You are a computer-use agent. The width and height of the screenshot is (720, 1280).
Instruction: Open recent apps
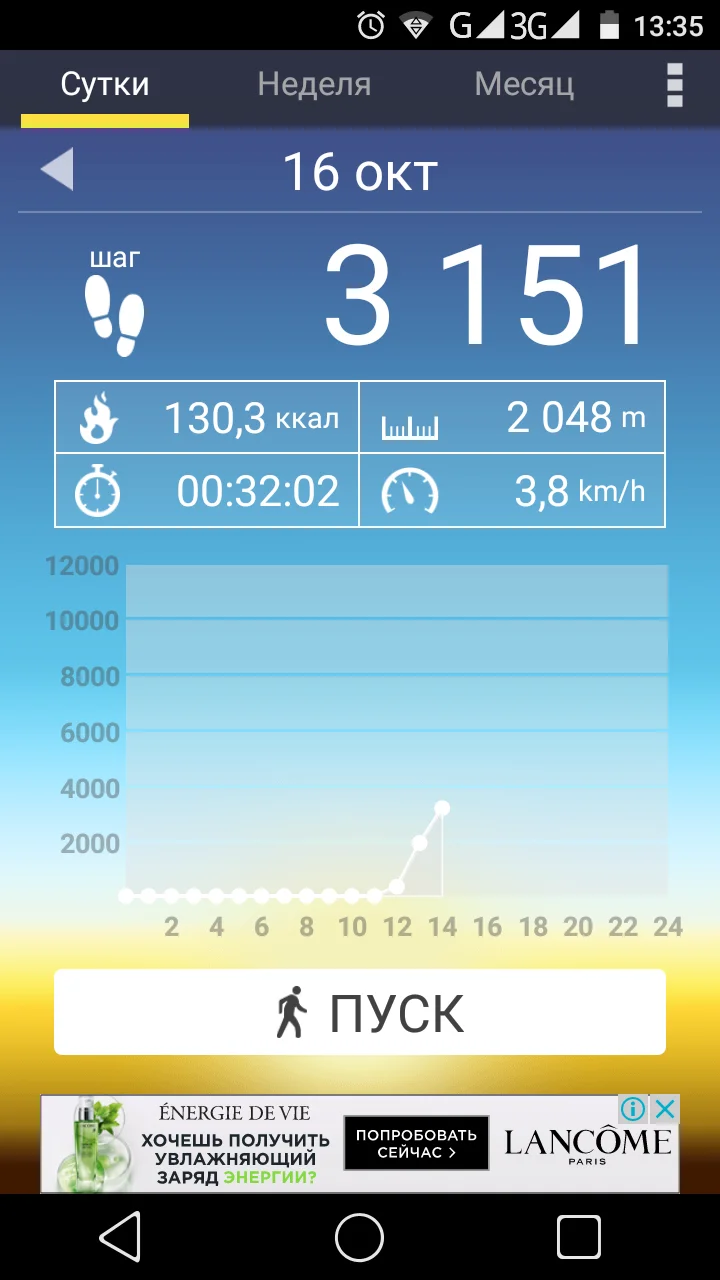[578, 1238]
